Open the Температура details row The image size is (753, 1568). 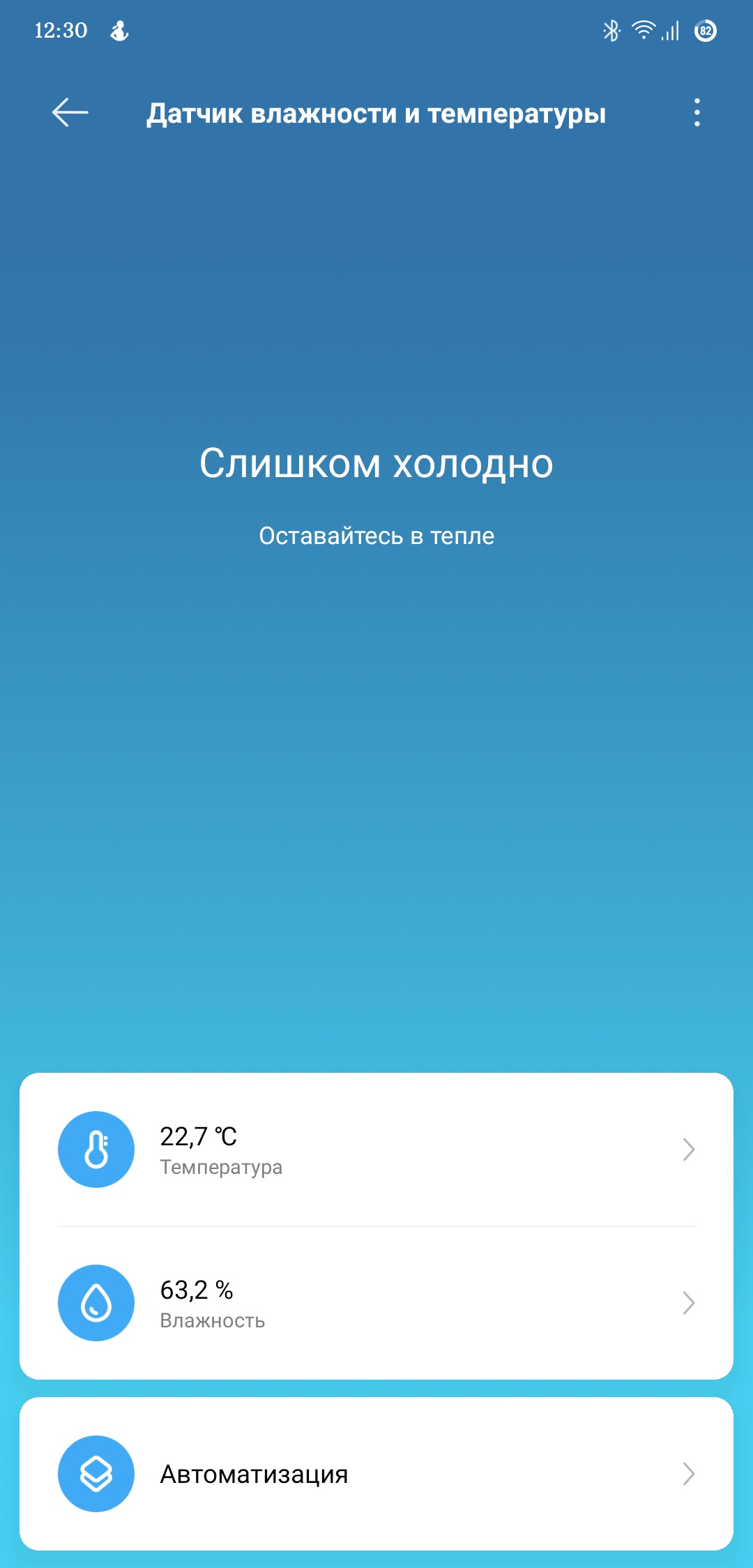click(x=376, y=1149)
